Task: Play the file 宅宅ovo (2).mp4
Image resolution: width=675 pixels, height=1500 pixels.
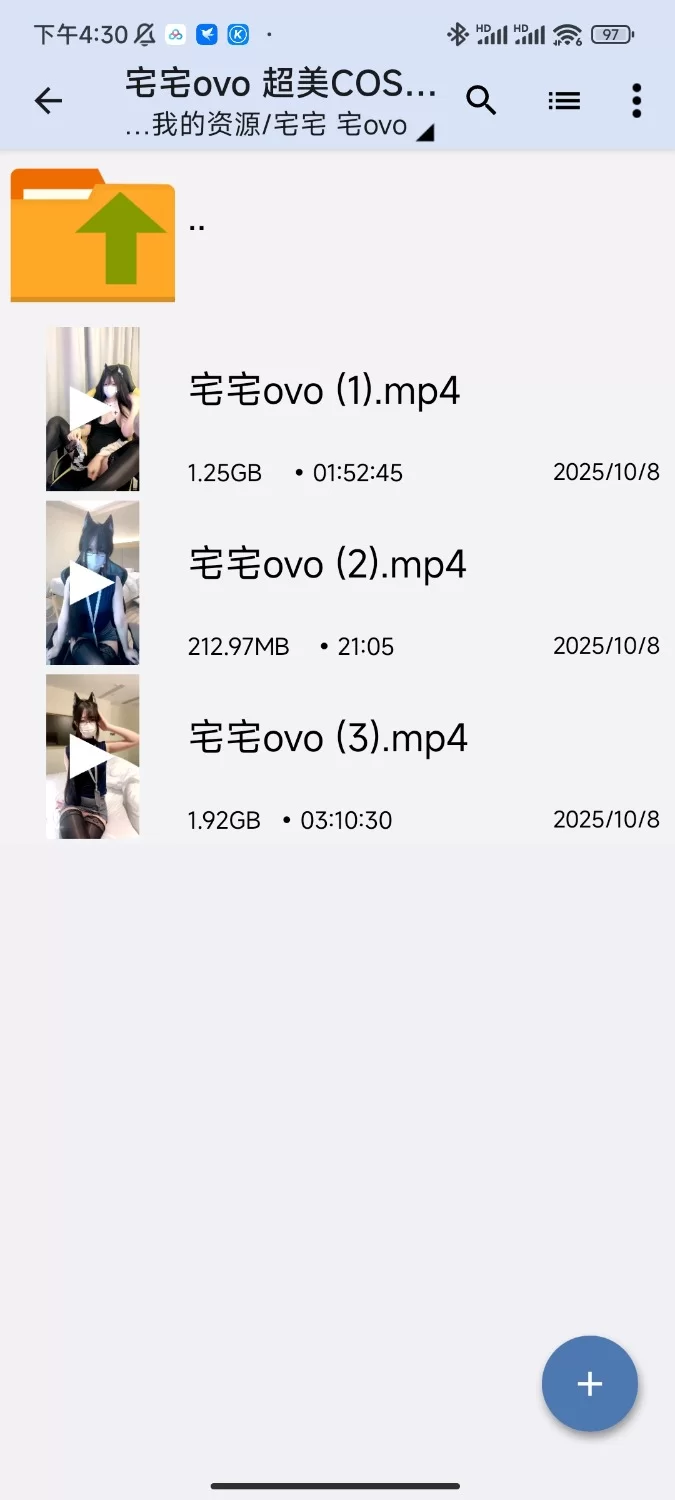Action: coord(327,565)
